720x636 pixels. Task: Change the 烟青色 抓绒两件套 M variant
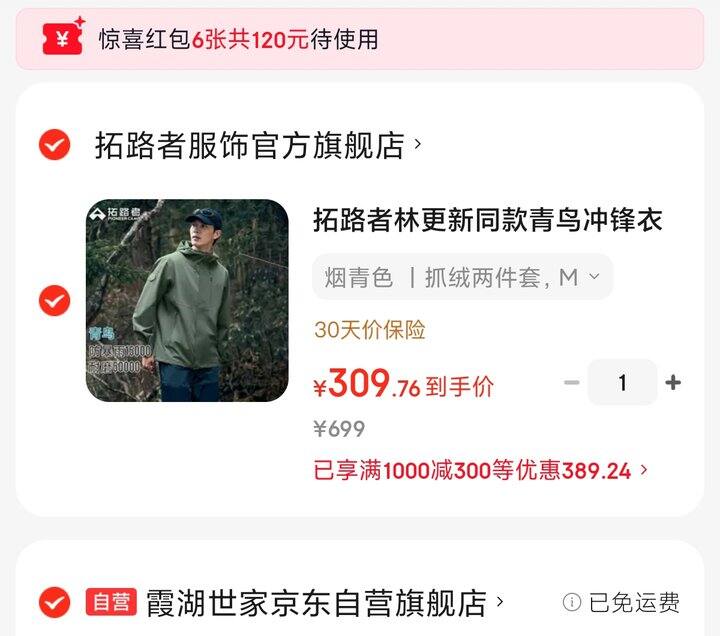pos(462,277)
